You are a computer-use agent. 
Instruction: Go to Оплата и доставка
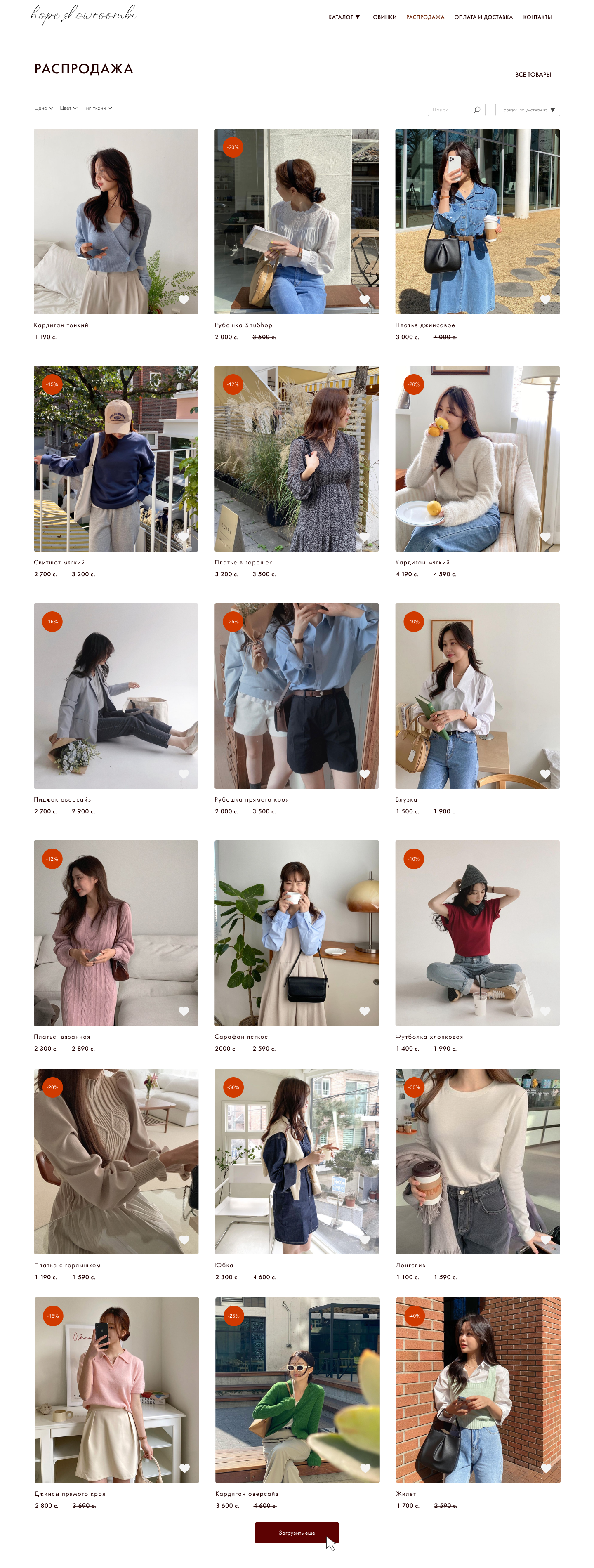tap(483, 17)
